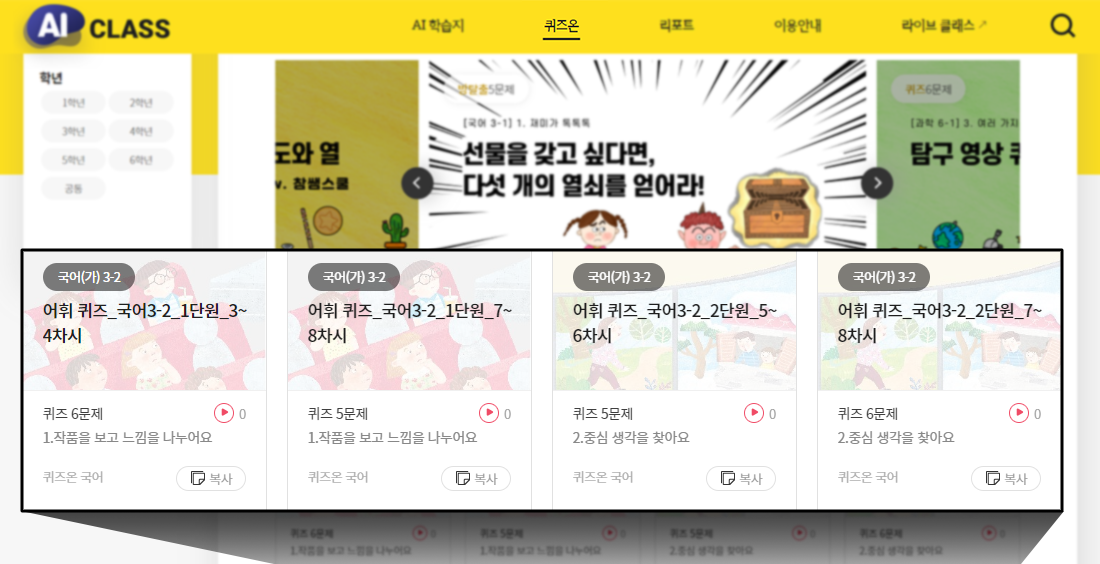Image resolution: width=1100 pixels, height=564 pixels.
Task: Show next banner slide
Action: coord(877,183)
